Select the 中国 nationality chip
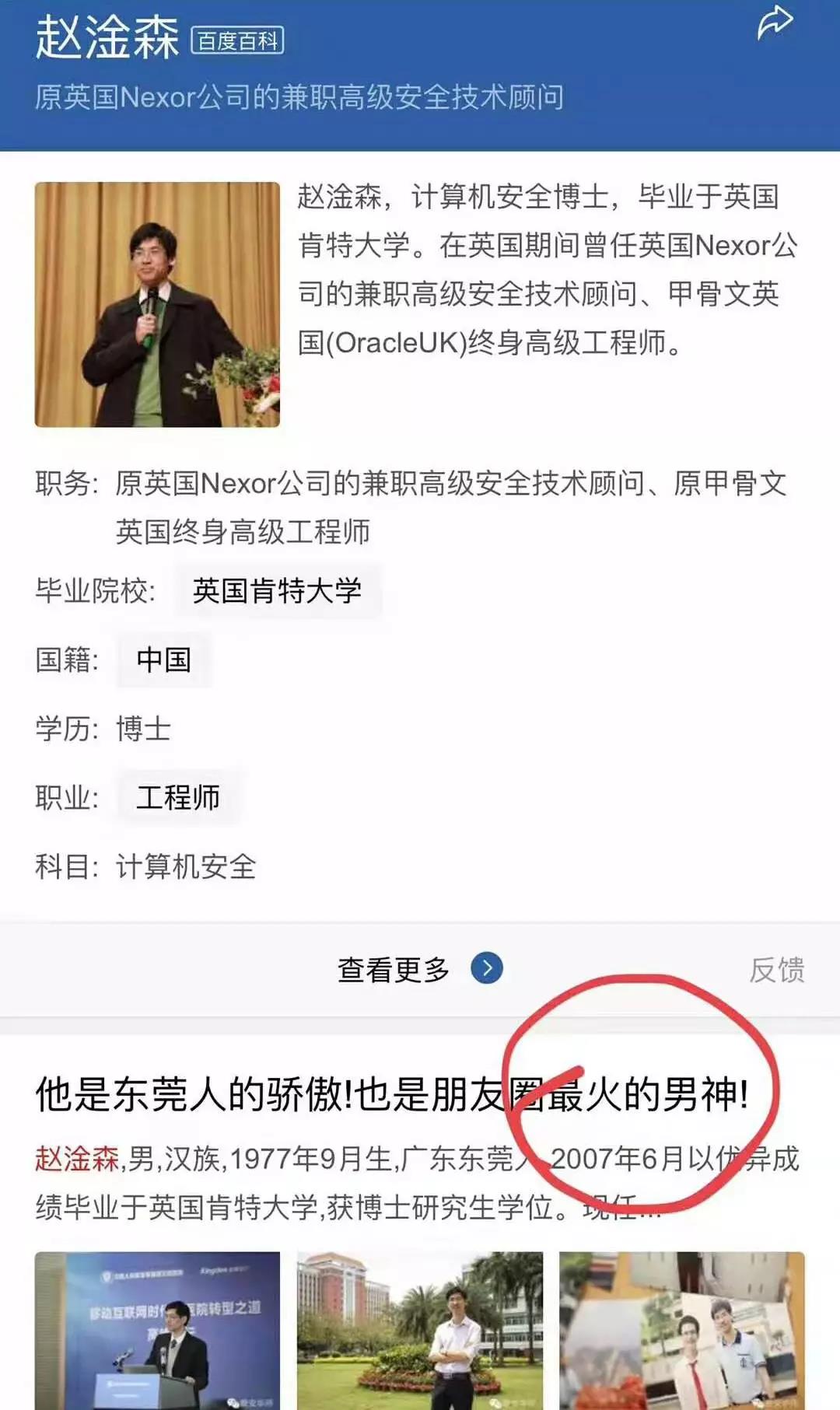 click(163, 660)
